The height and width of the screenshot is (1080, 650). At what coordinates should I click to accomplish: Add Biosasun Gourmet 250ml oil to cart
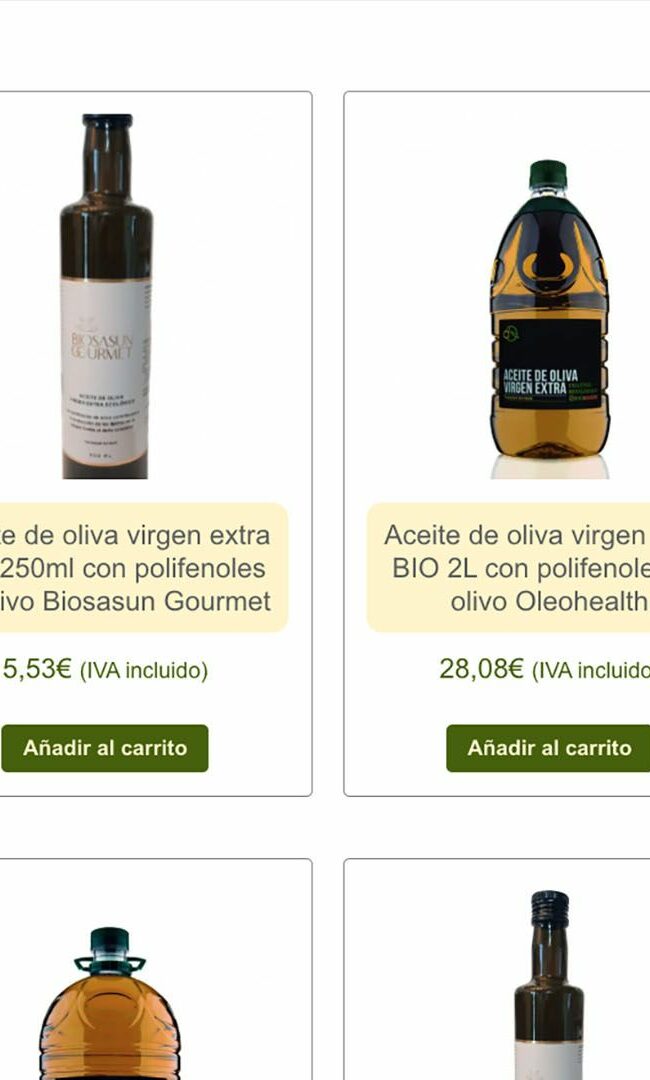click(105, 748)
